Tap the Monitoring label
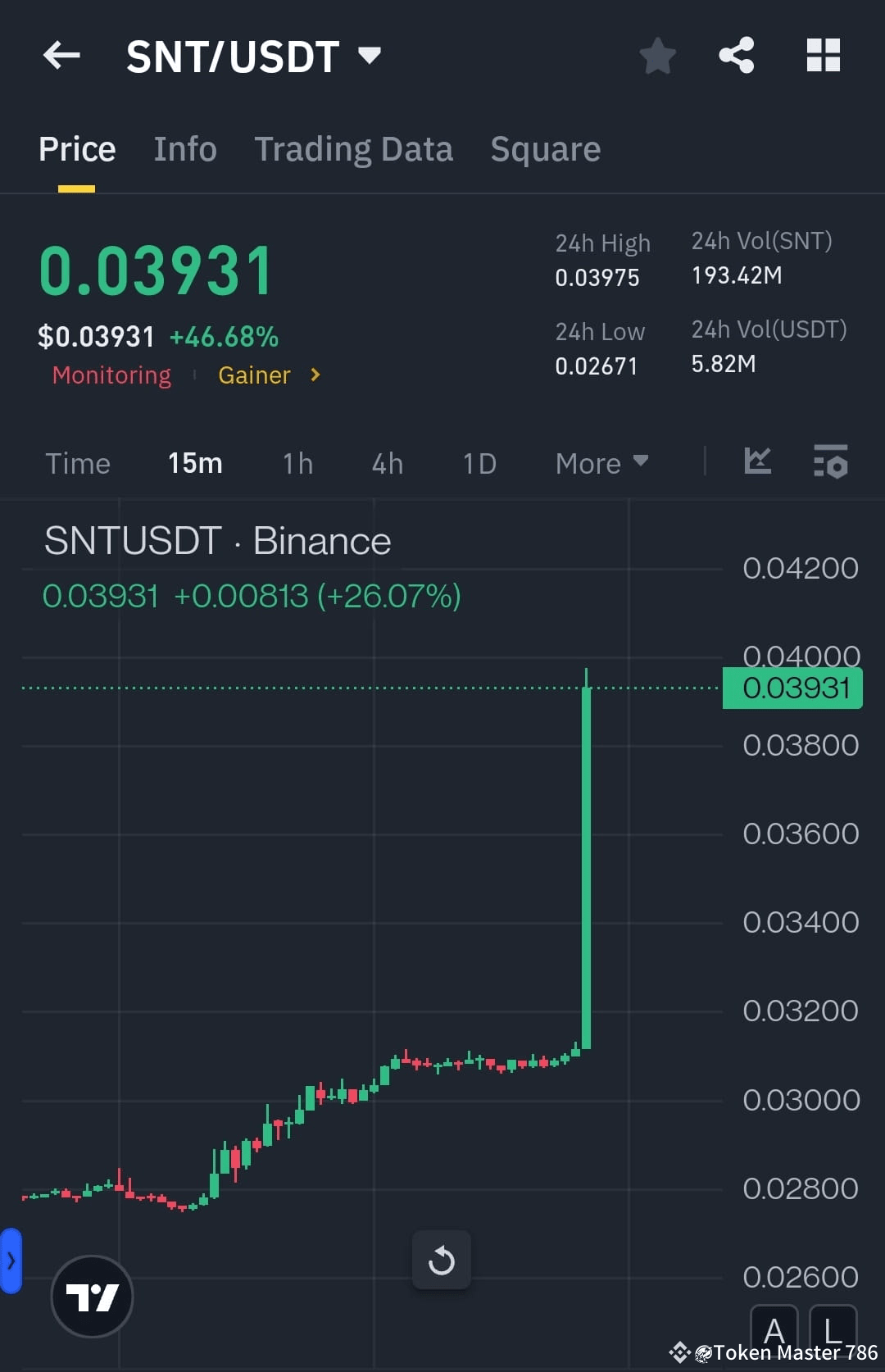Viewport: 885px width, 1372px height. tap(111, 375)
